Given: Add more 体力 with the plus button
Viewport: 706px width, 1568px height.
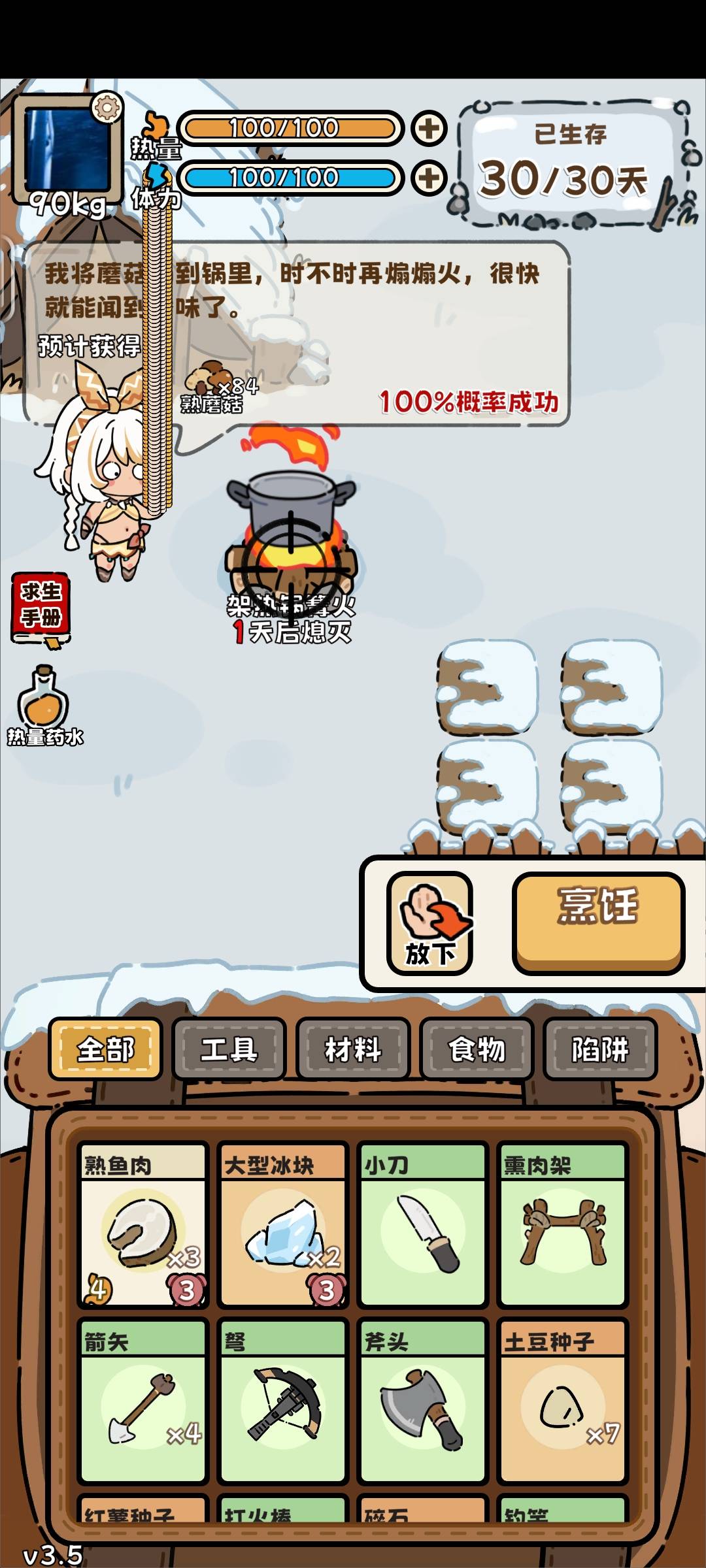Looking at the screenshot, I should point(429,178).
